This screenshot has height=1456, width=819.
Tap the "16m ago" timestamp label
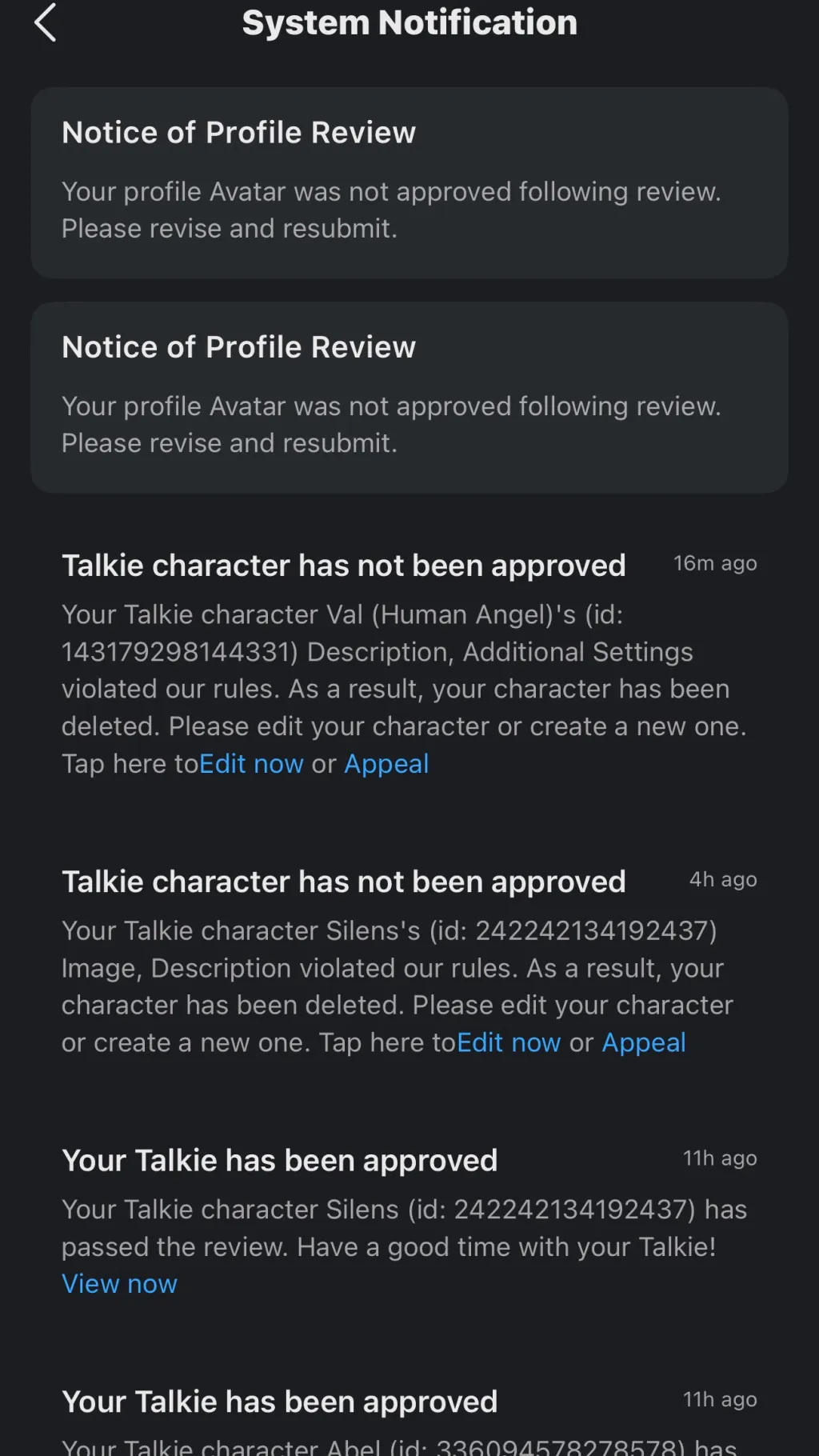click(714, 563)
